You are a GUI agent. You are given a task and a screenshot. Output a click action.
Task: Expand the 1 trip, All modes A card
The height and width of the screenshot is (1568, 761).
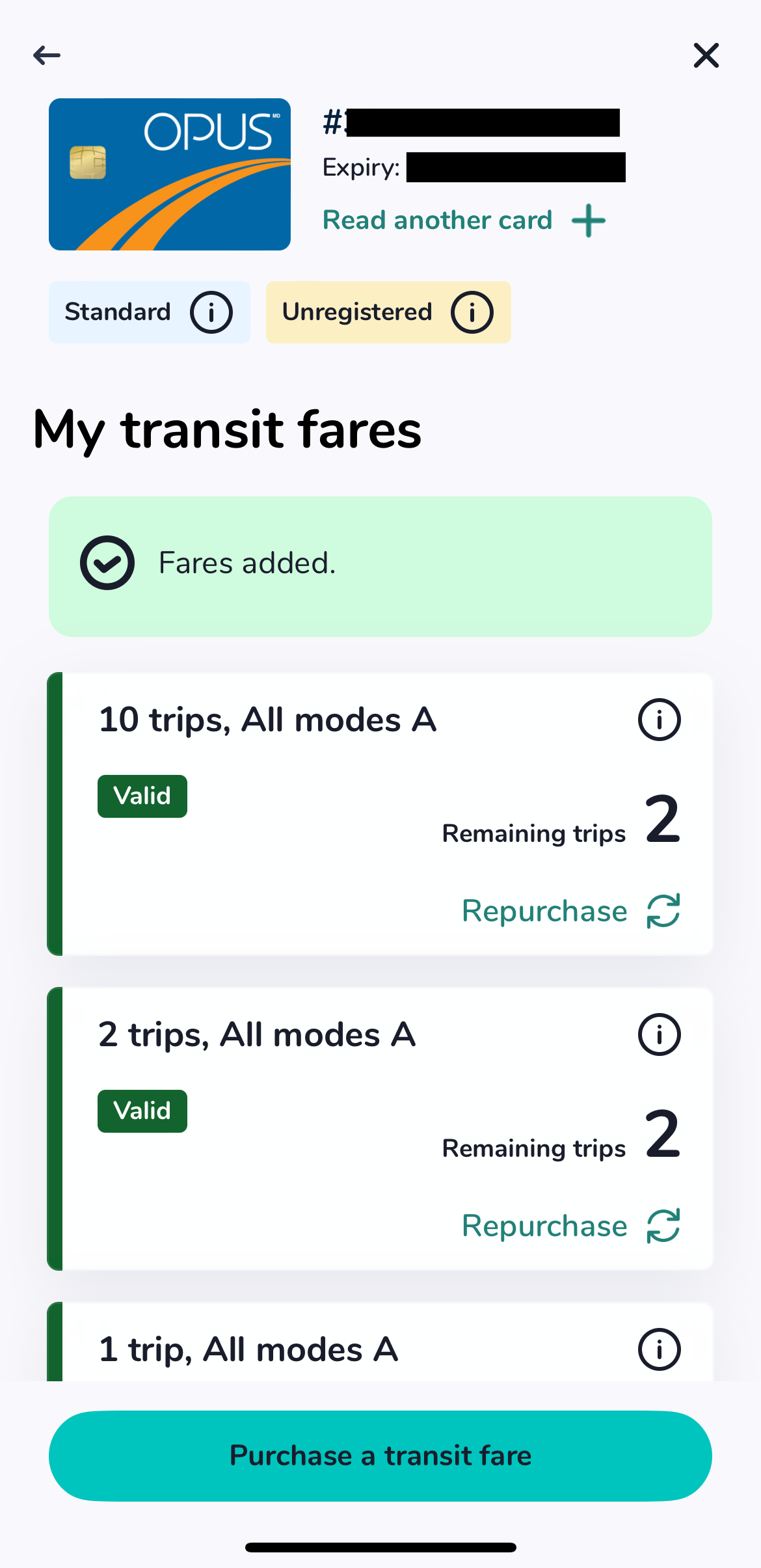[247, 1349]
